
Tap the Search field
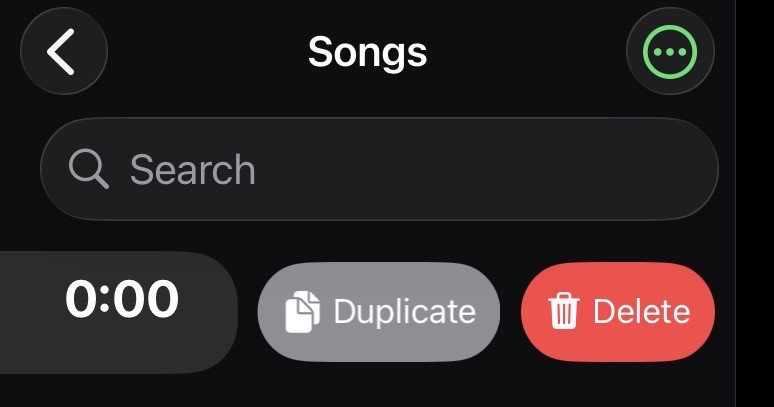[380, 169]
